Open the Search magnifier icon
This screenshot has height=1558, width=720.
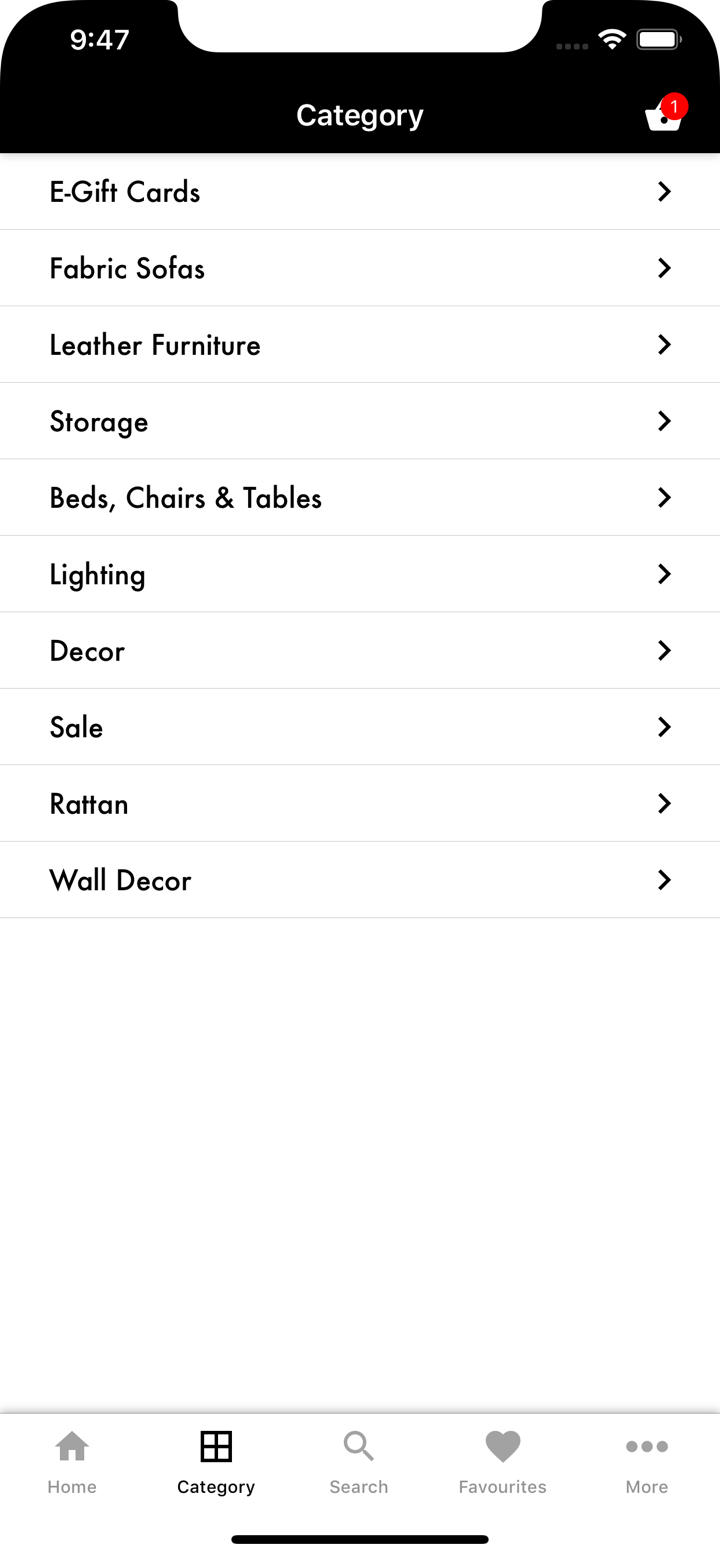[358, 1446]
